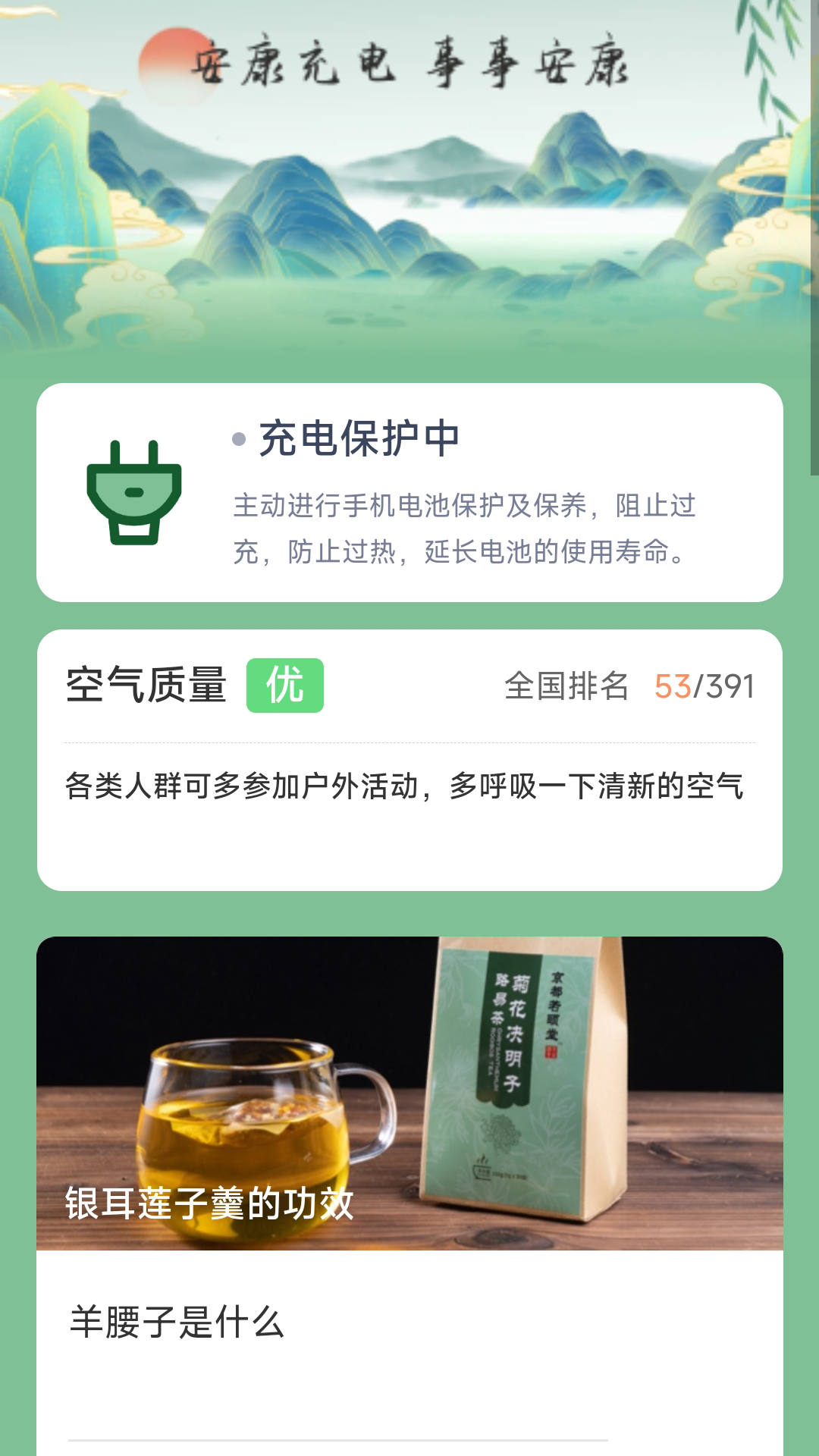Tap the status indicator next to 充电保护中

click(239, 437)
